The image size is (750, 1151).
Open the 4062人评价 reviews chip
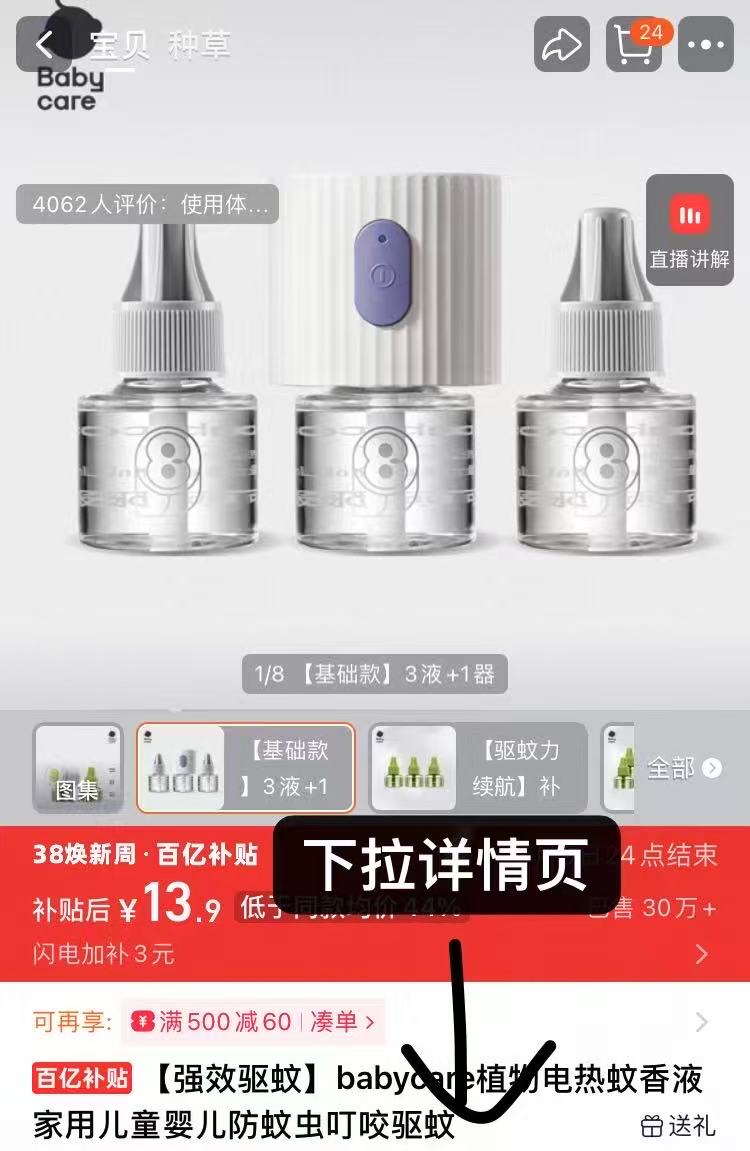(x=148, y=206)
